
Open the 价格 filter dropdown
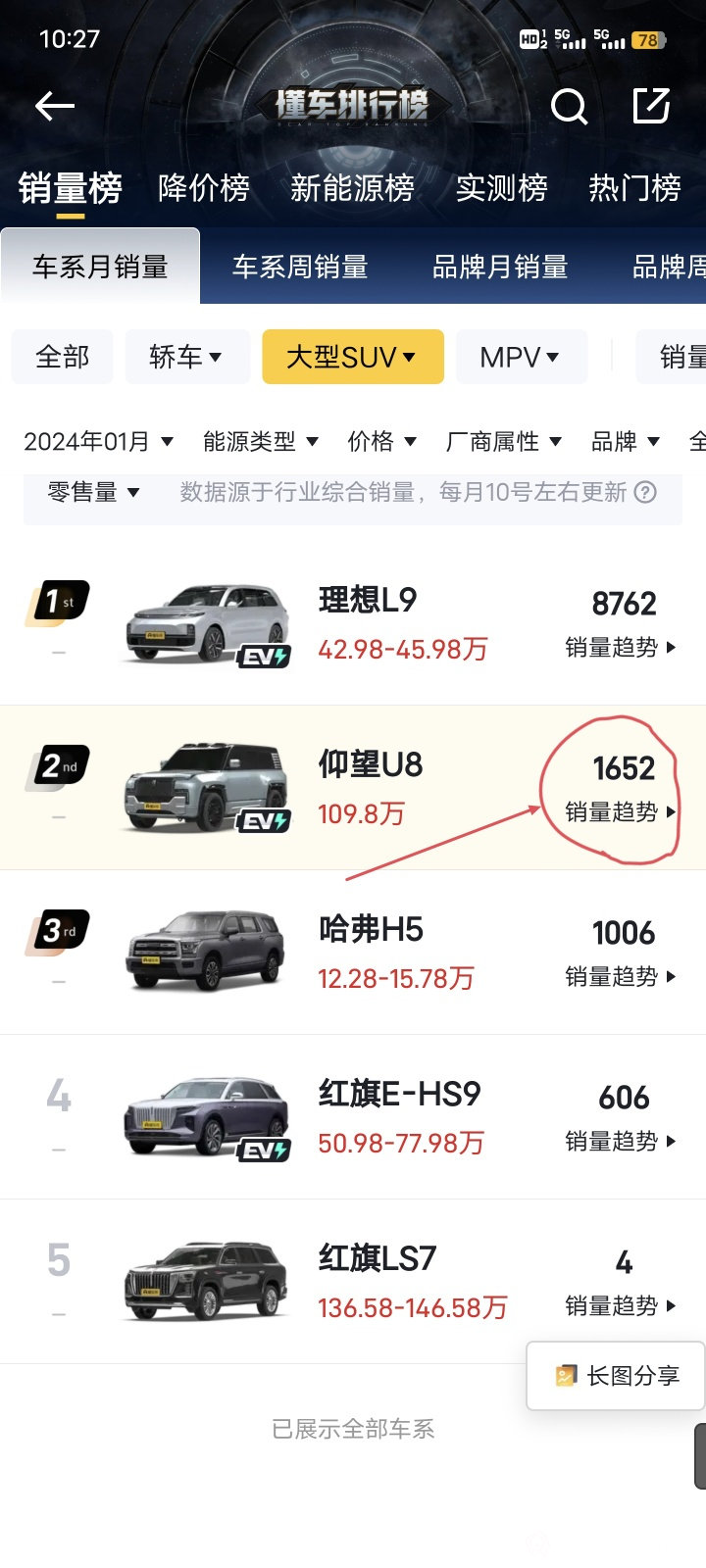381,442
